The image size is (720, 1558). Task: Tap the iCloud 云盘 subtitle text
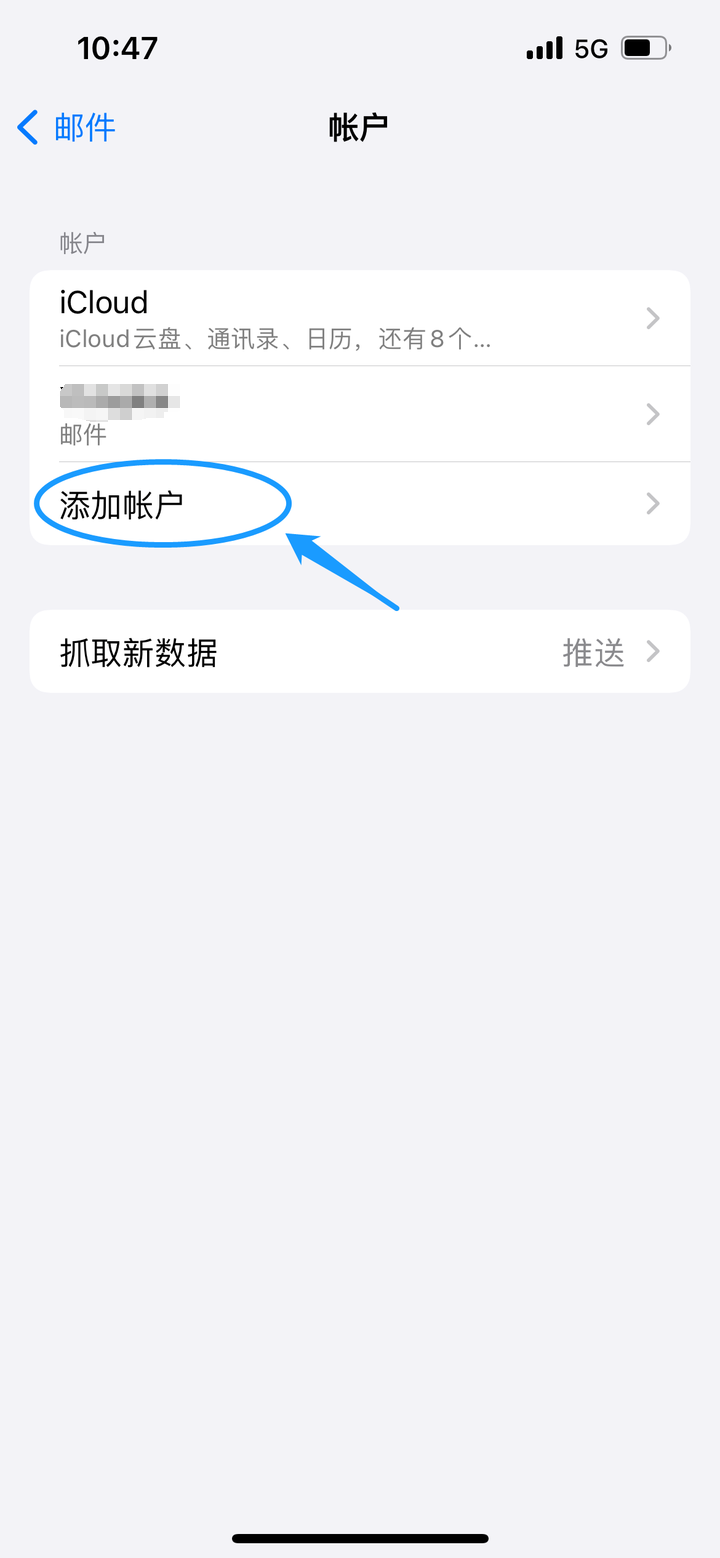273,338
